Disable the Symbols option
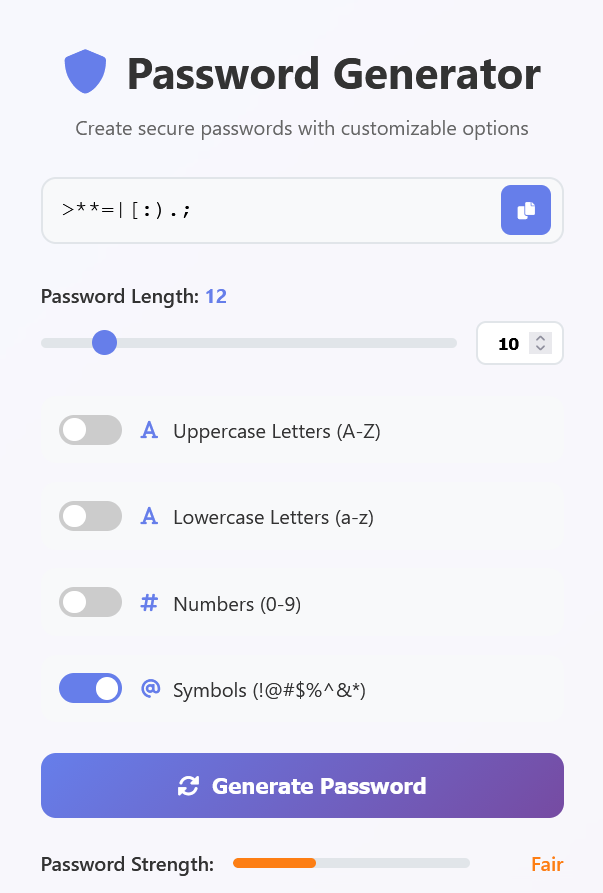Screen dimensions: 603x893 point(90,689)
